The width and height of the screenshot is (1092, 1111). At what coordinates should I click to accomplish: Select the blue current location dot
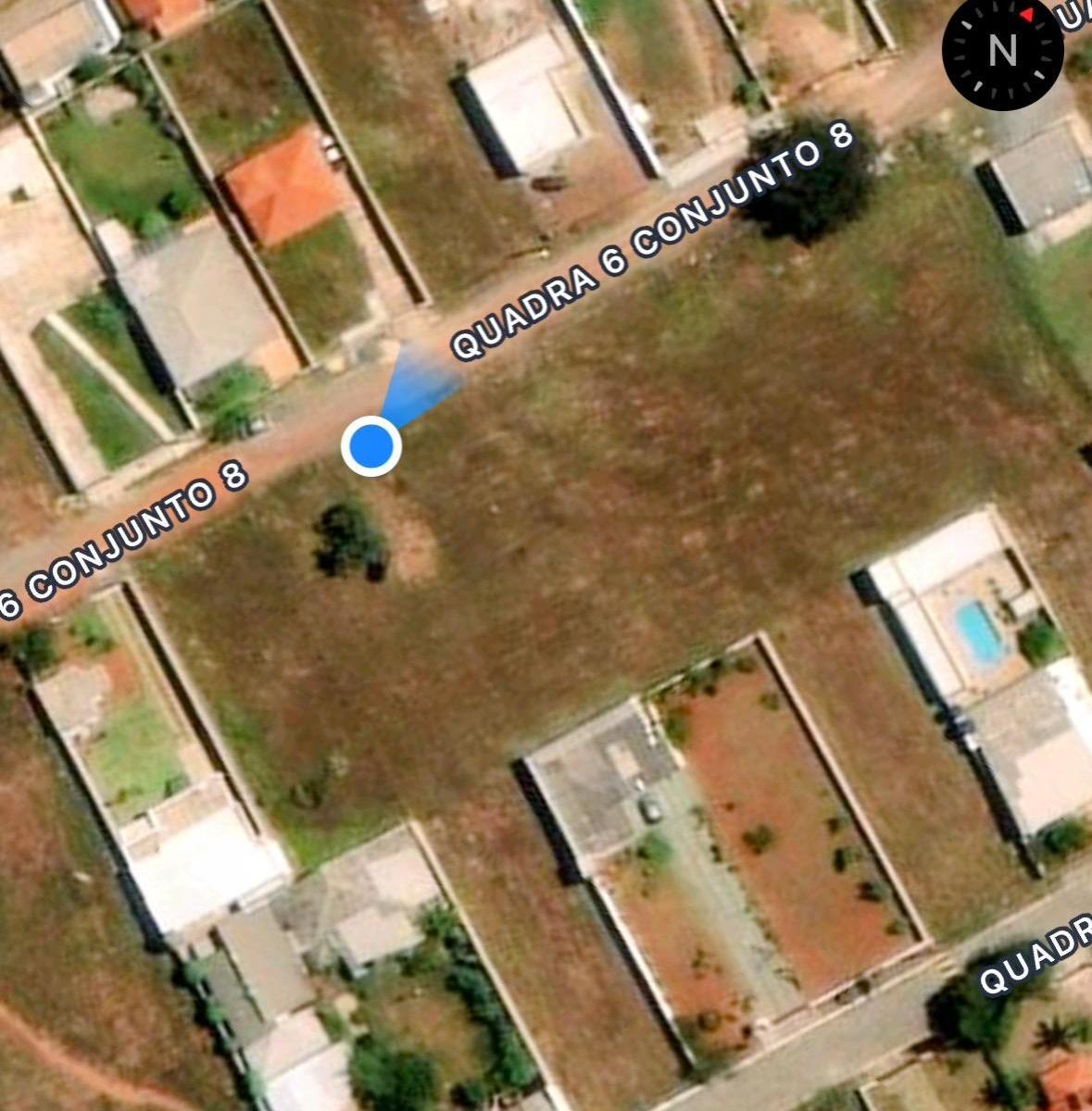(x=371, y=444)
